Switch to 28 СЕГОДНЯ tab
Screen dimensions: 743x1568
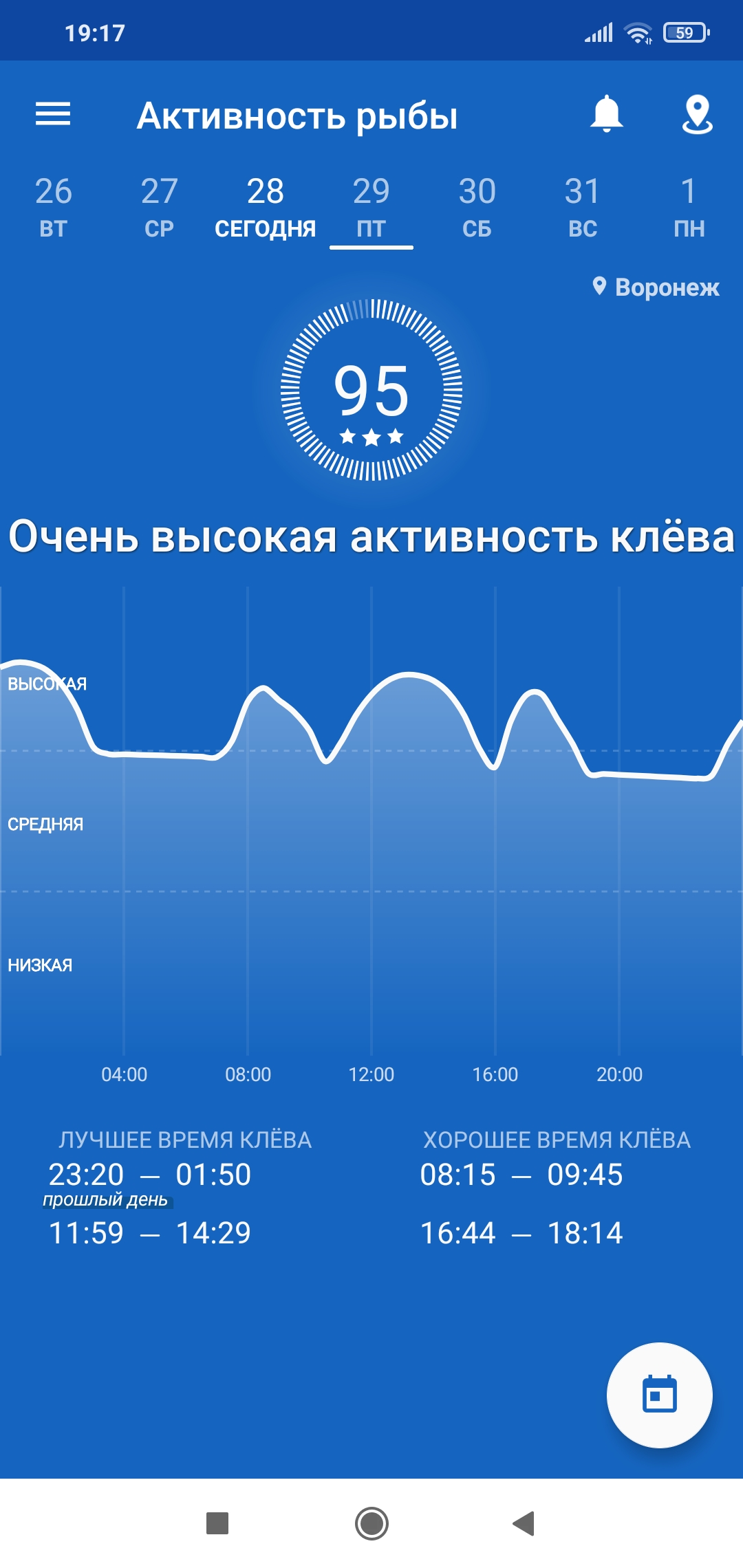coord(266,206)
